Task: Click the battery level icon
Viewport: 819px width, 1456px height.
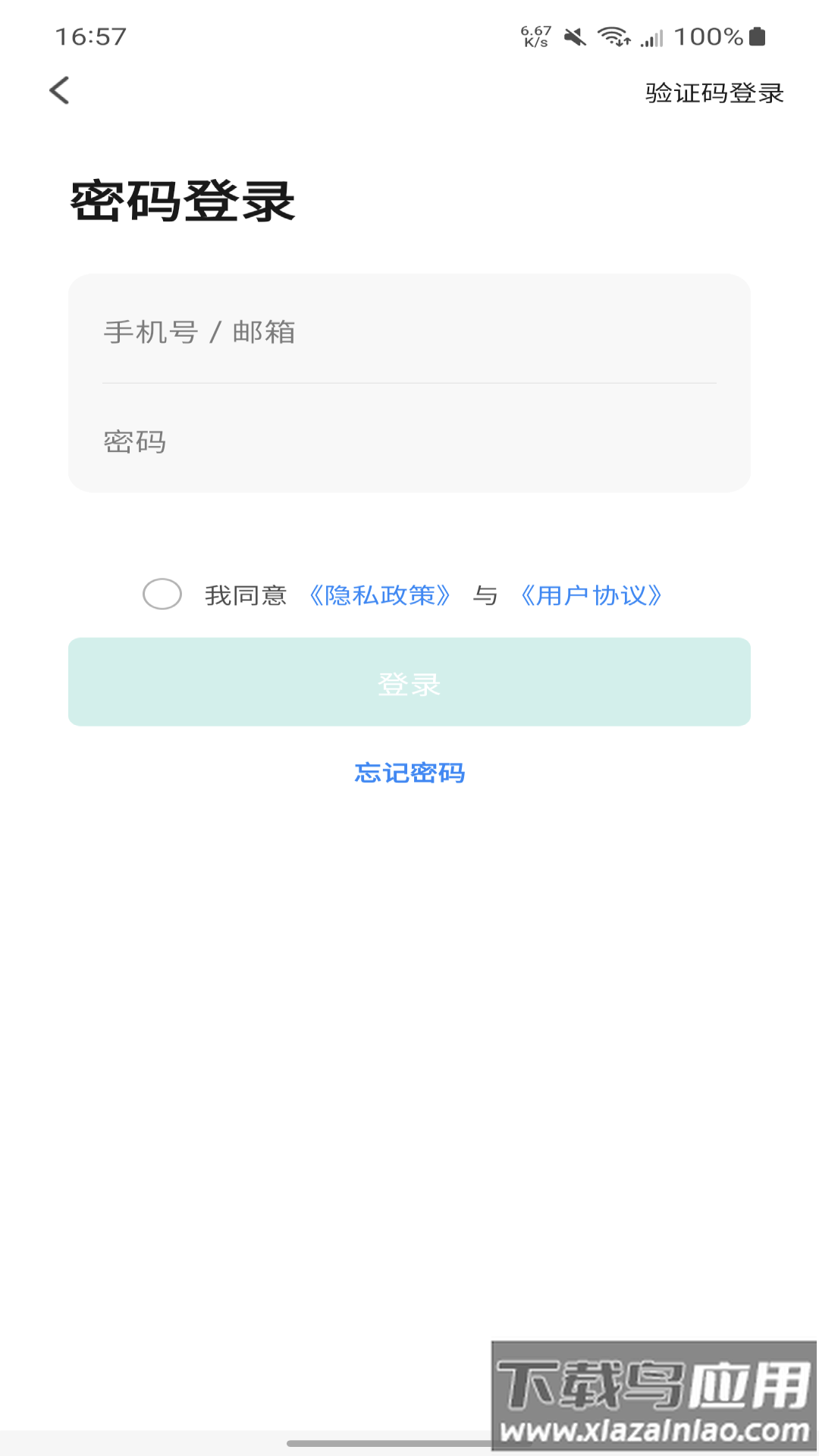Action: (x=758, y=33)
